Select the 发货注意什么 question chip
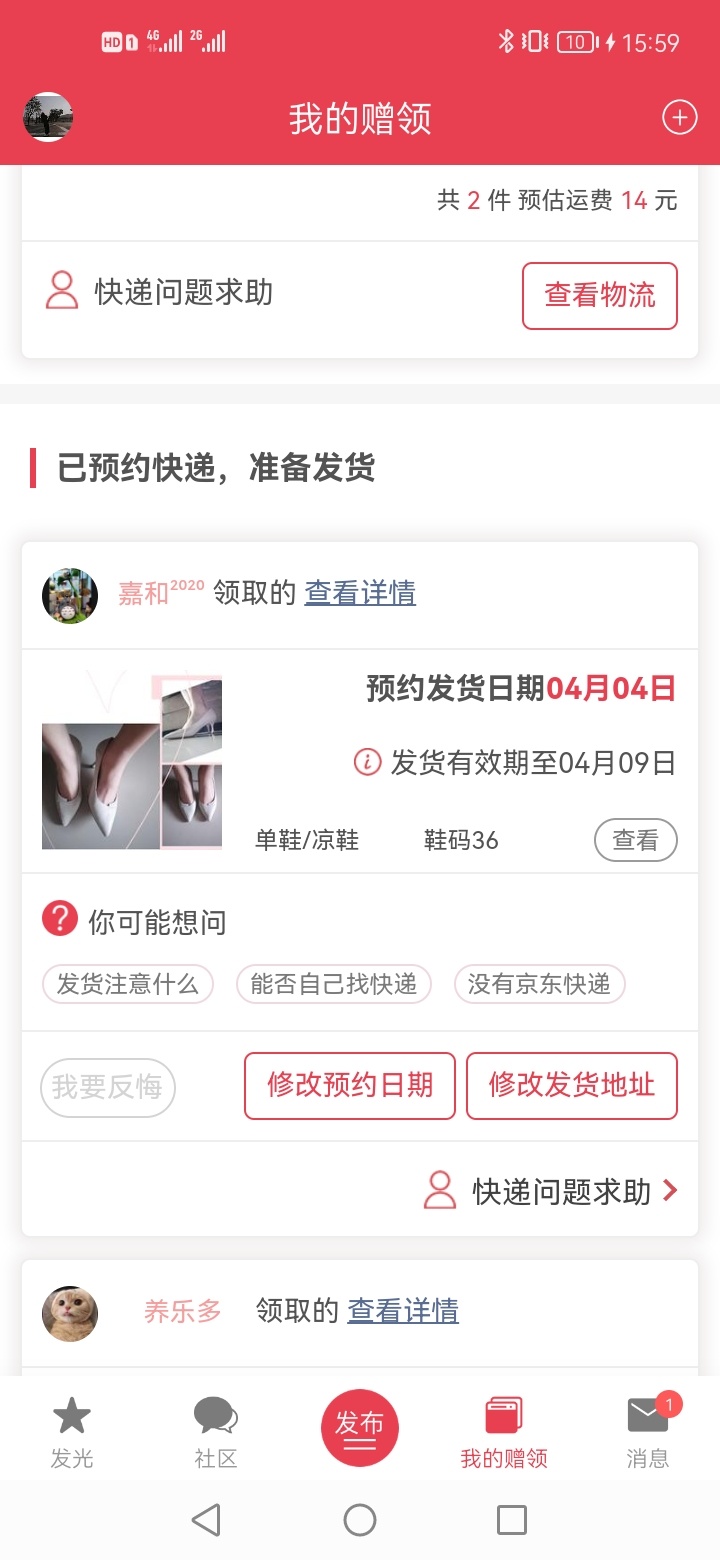 [127, 984]
